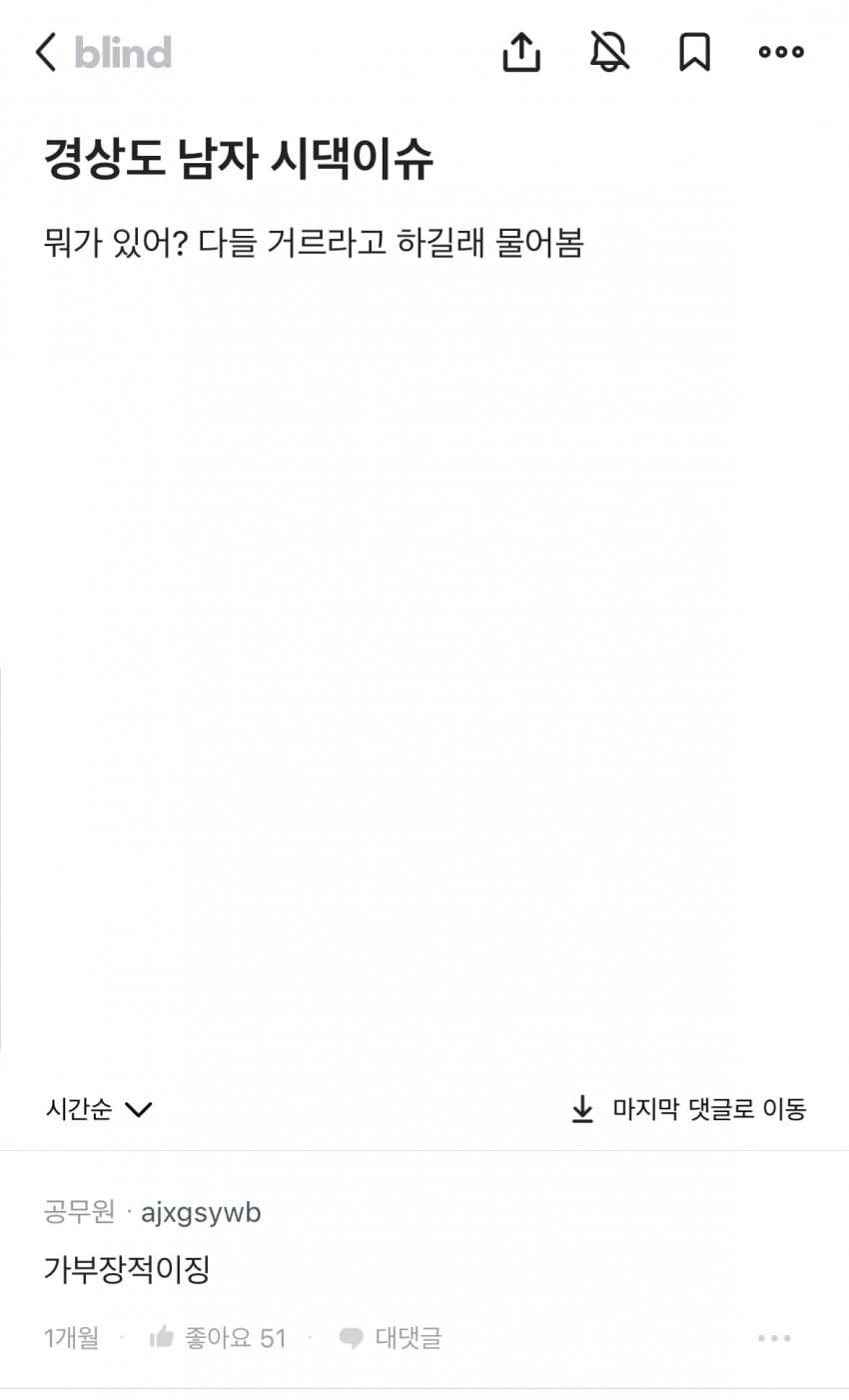Like the comment by ajxgsywb
849x1400 pixels.
(218, 1338)
